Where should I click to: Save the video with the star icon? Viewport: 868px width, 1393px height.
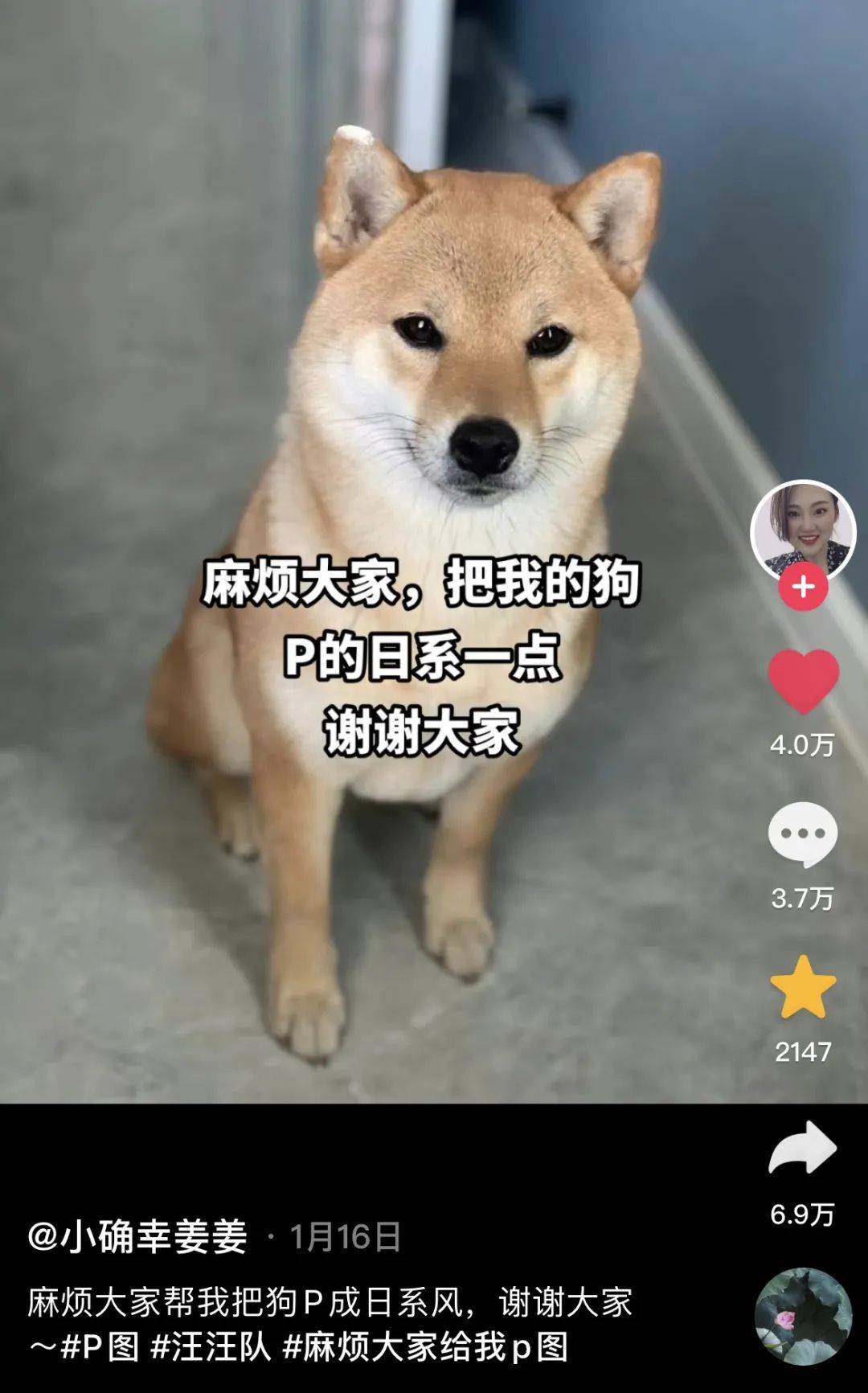[x=802, y=987]
